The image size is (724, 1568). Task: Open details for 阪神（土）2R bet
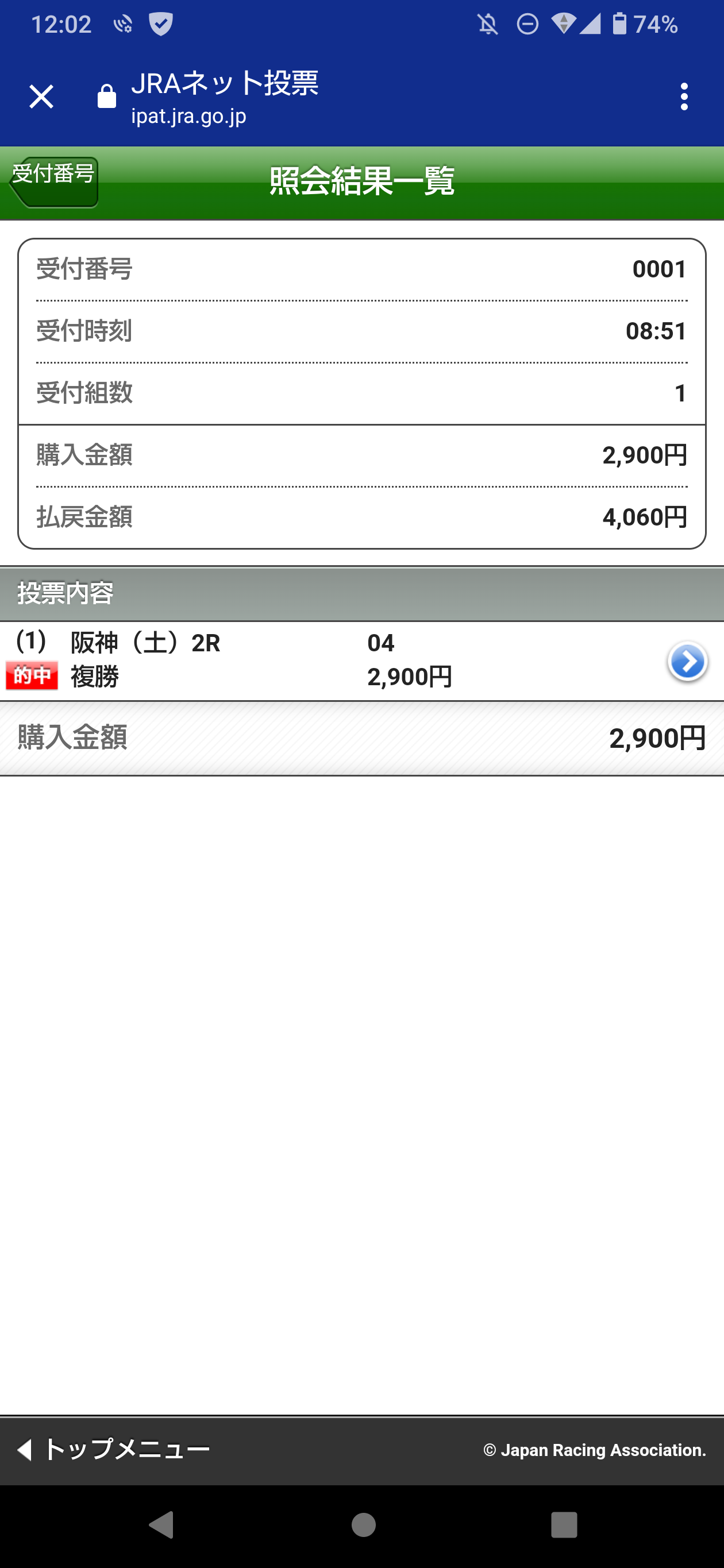click(687, 661)
